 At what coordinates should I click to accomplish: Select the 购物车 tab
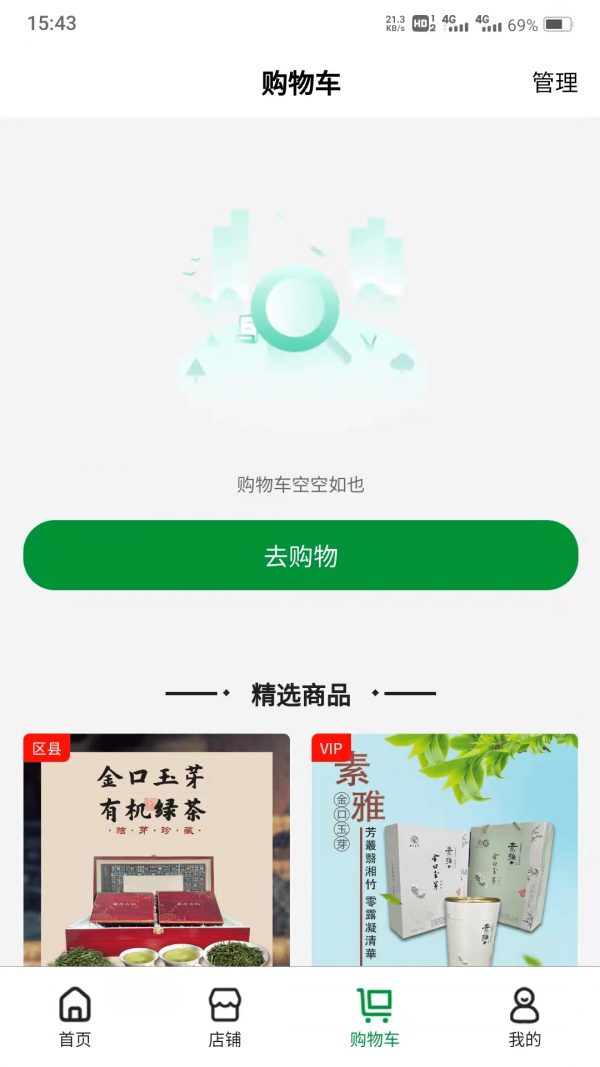click(374, 1017)
